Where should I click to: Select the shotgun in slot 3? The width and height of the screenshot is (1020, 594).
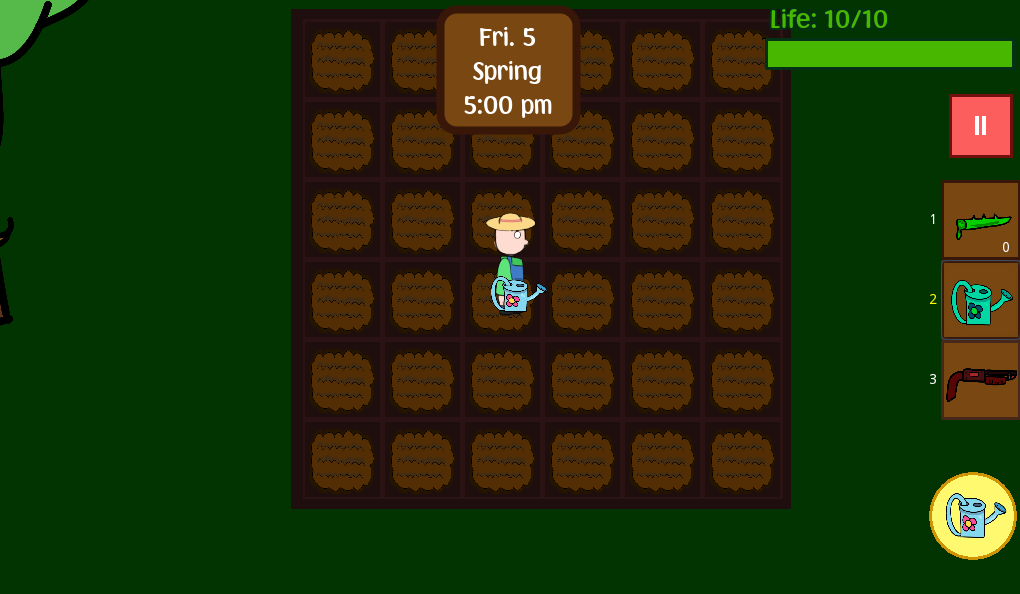point(980,380)
